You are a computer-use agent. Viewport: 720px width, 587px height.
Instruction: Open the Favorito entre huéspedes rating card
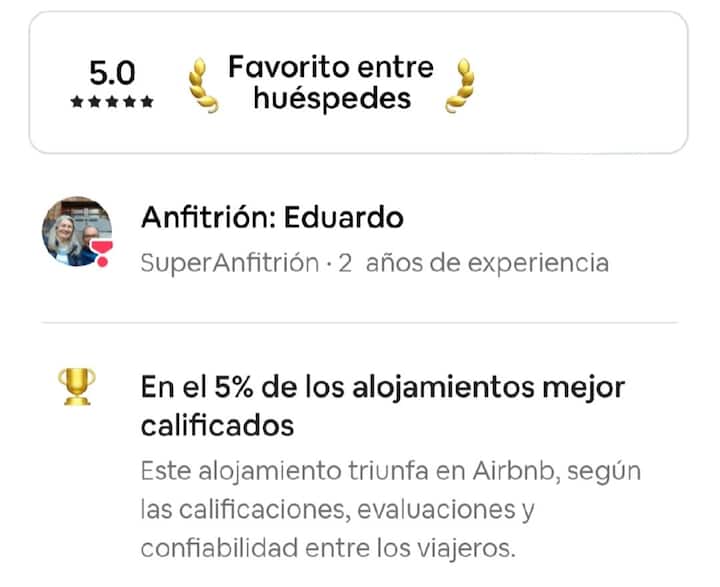click(x=358, y=83)
